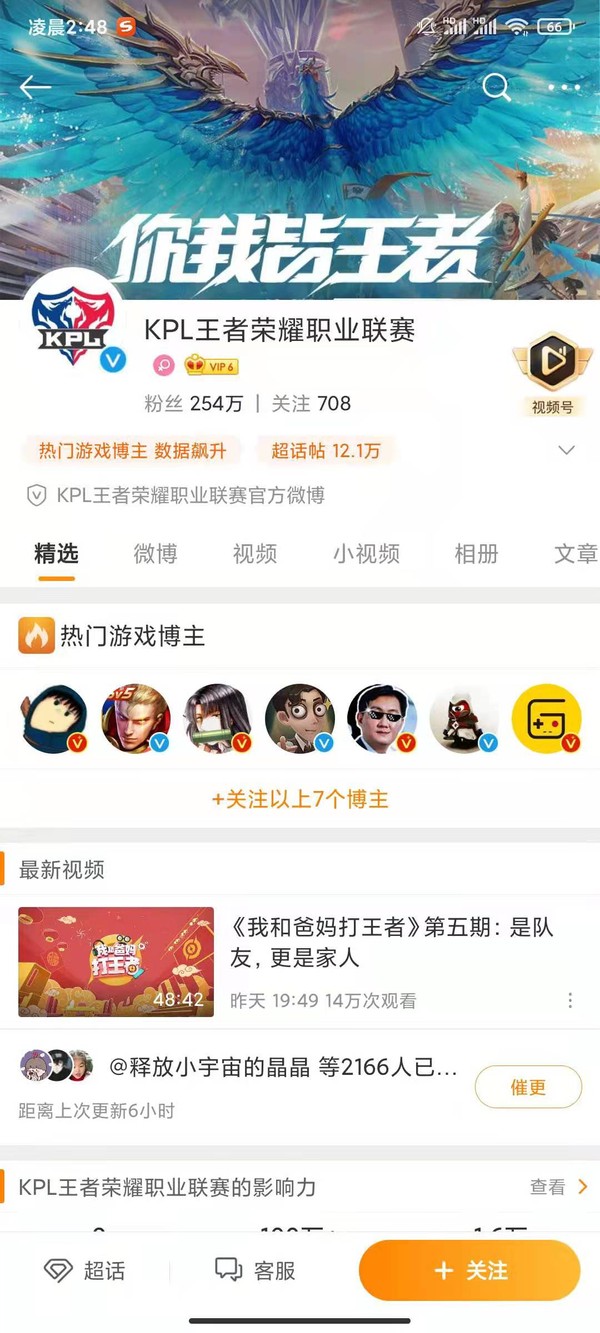Viewport: 600px width, 1333px height.
Task: Open the 超话帖 12.1万 chip
Action: (x=326, y=451)
